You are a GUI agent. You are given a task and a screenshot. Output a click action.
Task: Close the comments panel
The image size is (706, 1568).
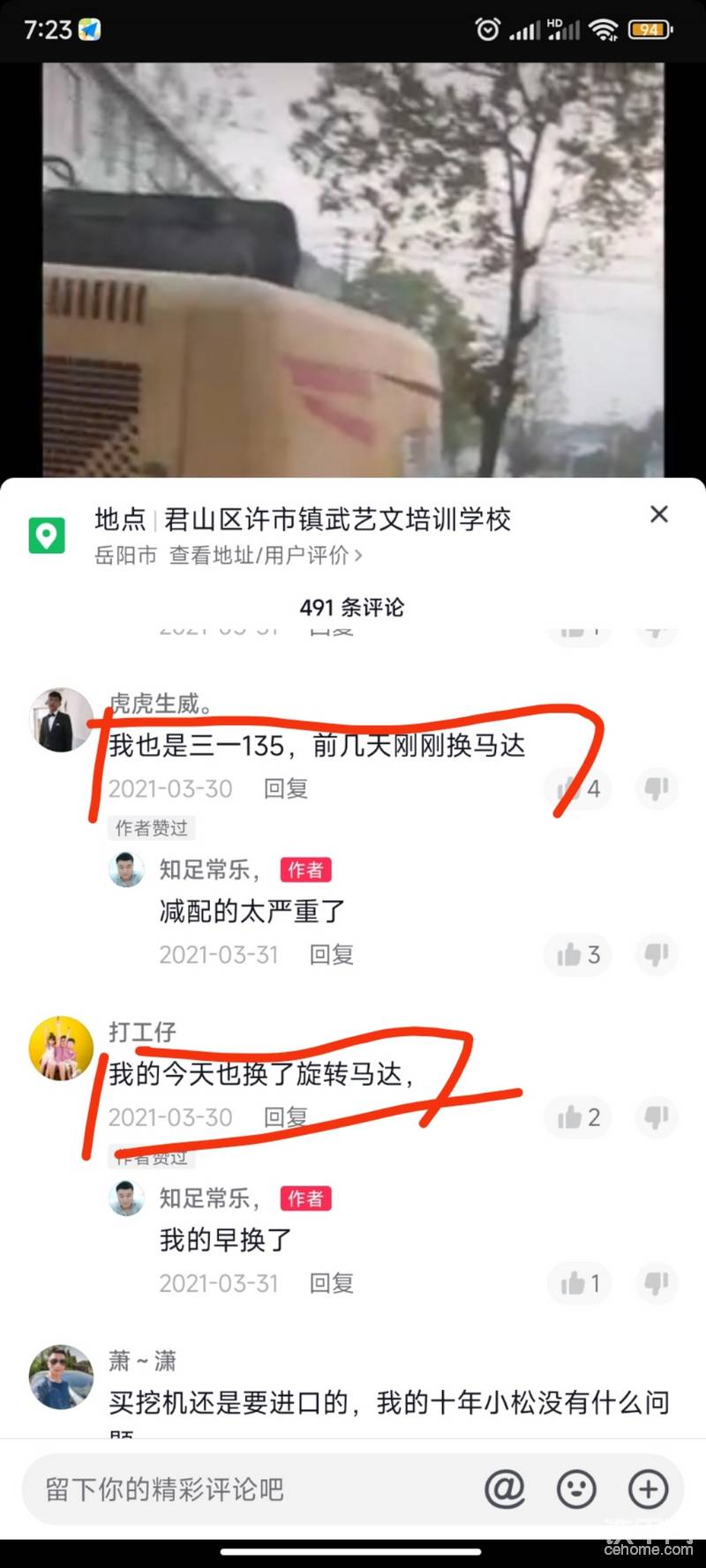point(658,514)
